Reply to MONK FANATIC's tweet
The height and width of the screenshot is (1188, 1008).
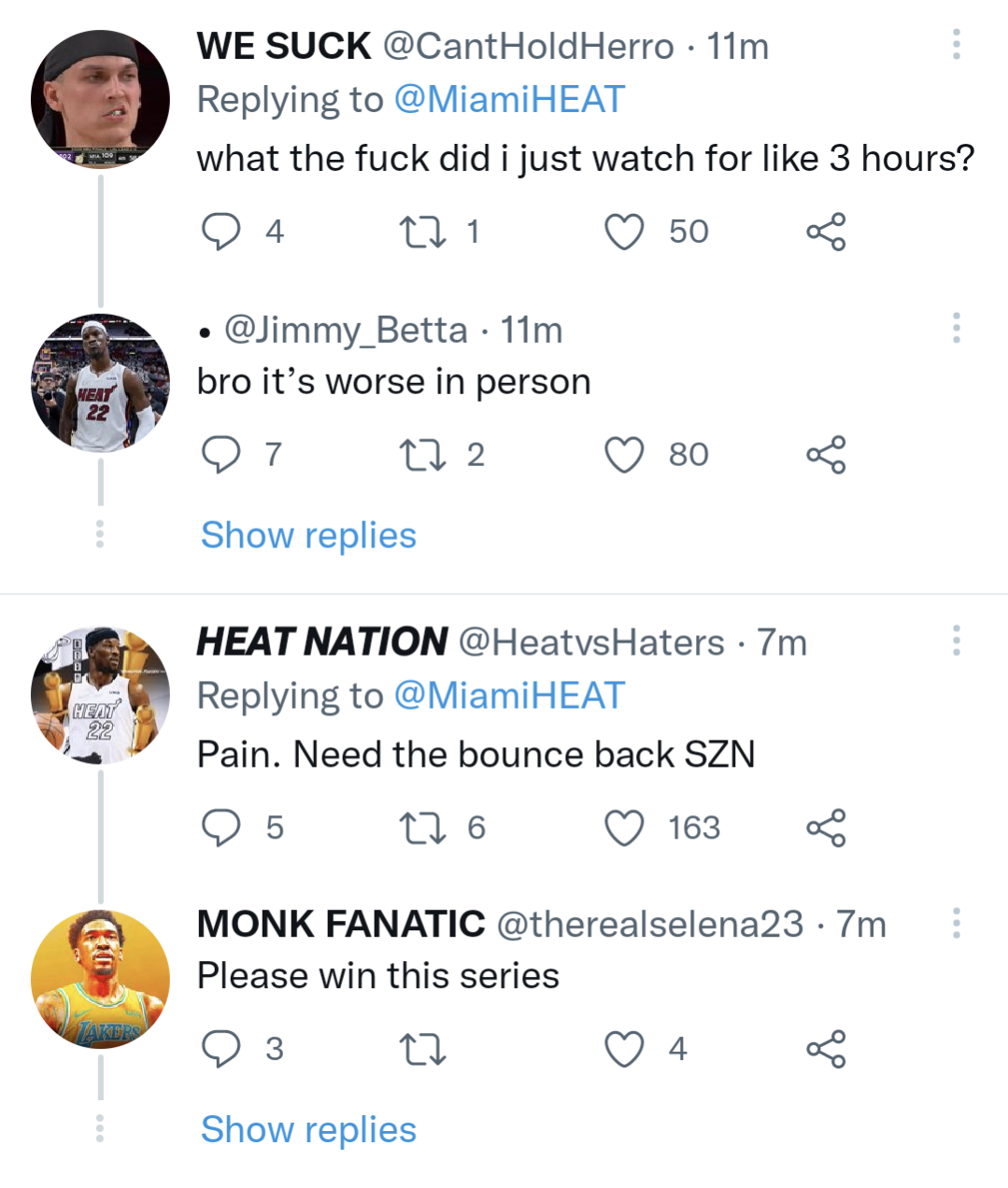point(221,1049)
